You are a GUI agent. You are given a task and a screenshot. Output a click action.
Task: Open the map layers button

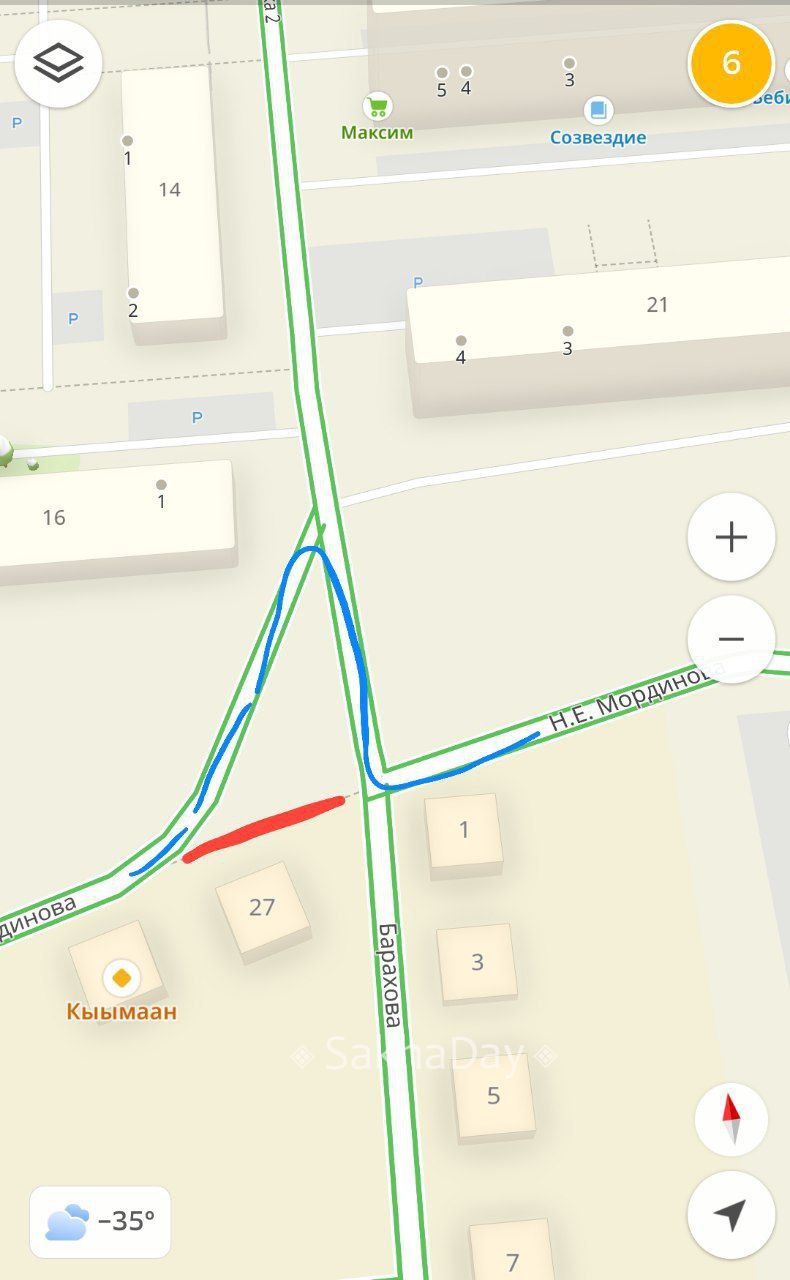[58, 64]
